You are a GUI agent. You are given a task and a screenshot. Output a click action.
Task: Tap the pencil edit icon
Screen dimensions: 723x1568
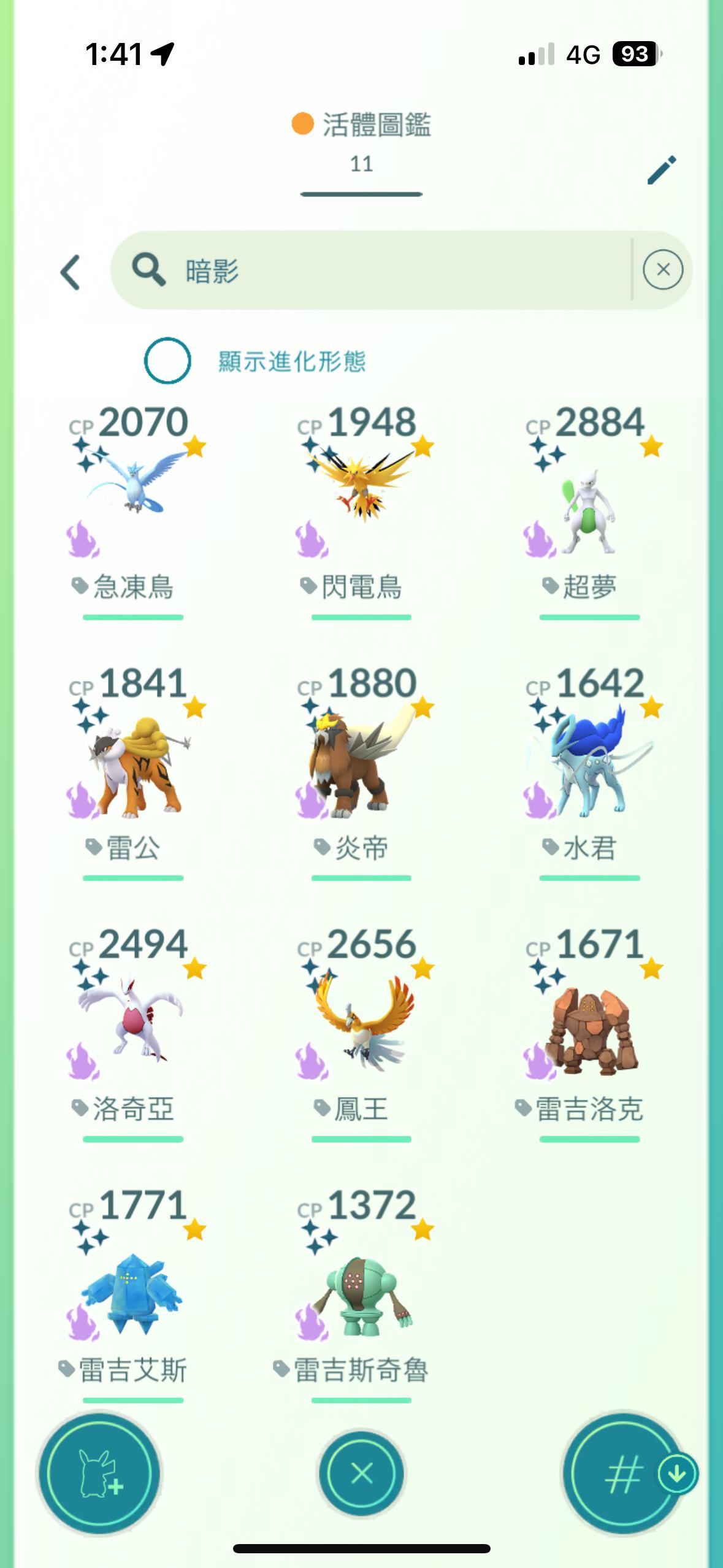[662, 170]
